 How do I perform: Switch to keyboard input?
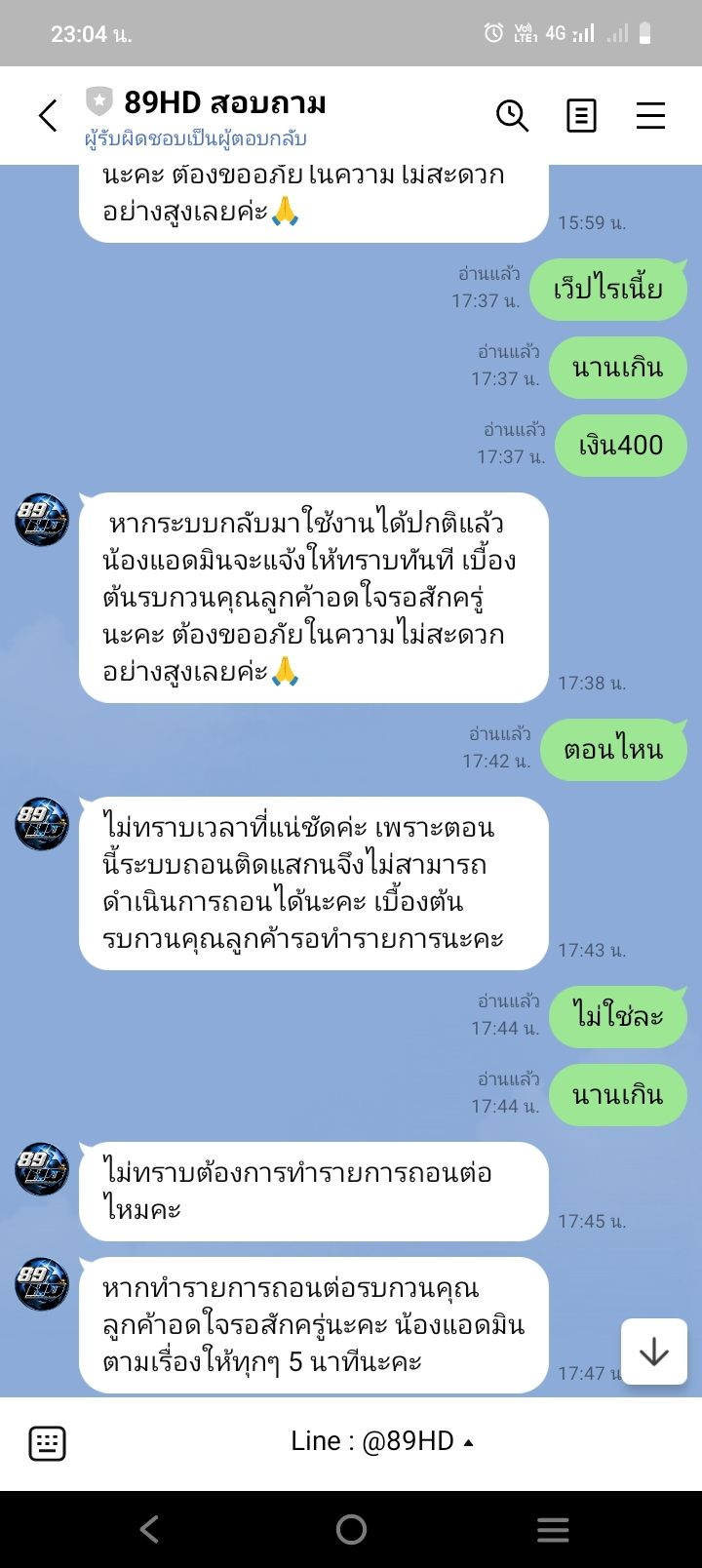coord(47,1443)
